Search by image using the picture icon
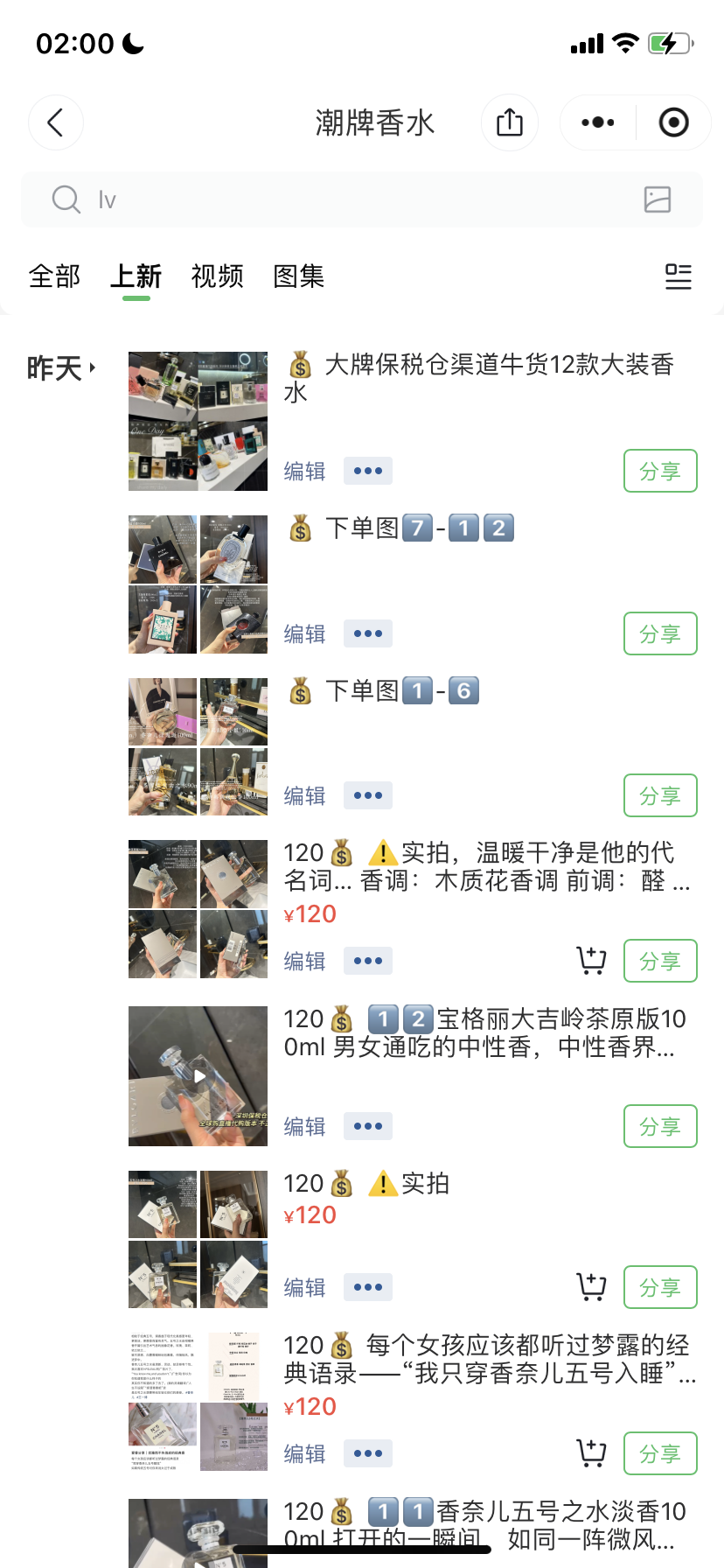This screenshot has height=1568, width=724. 657,199
